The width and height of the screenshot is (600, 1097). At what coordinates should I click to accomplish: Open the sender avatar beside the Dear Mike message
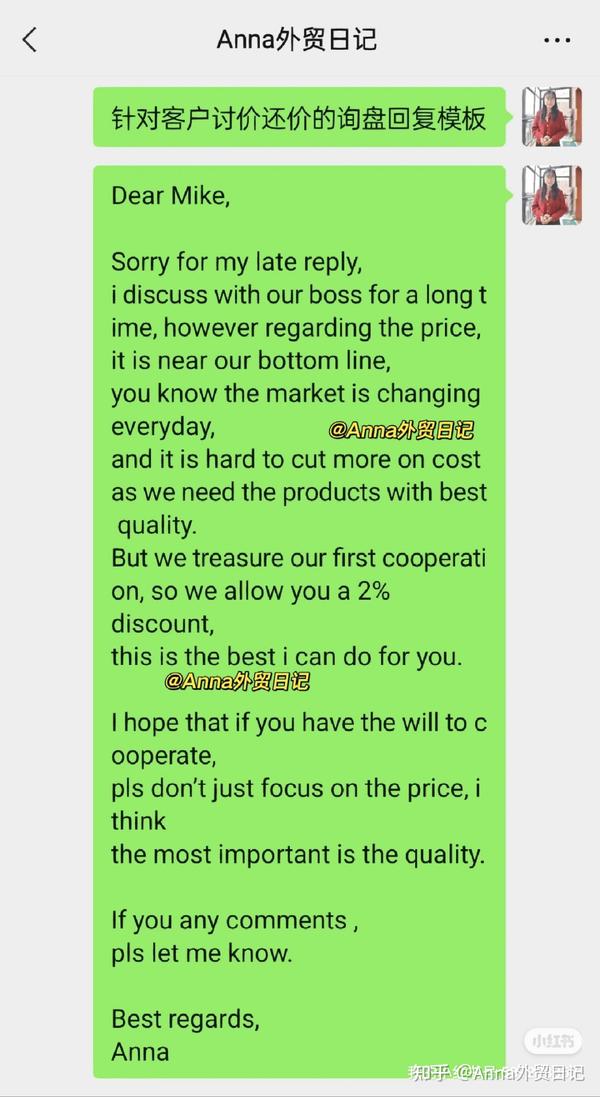tap(551, 195)
